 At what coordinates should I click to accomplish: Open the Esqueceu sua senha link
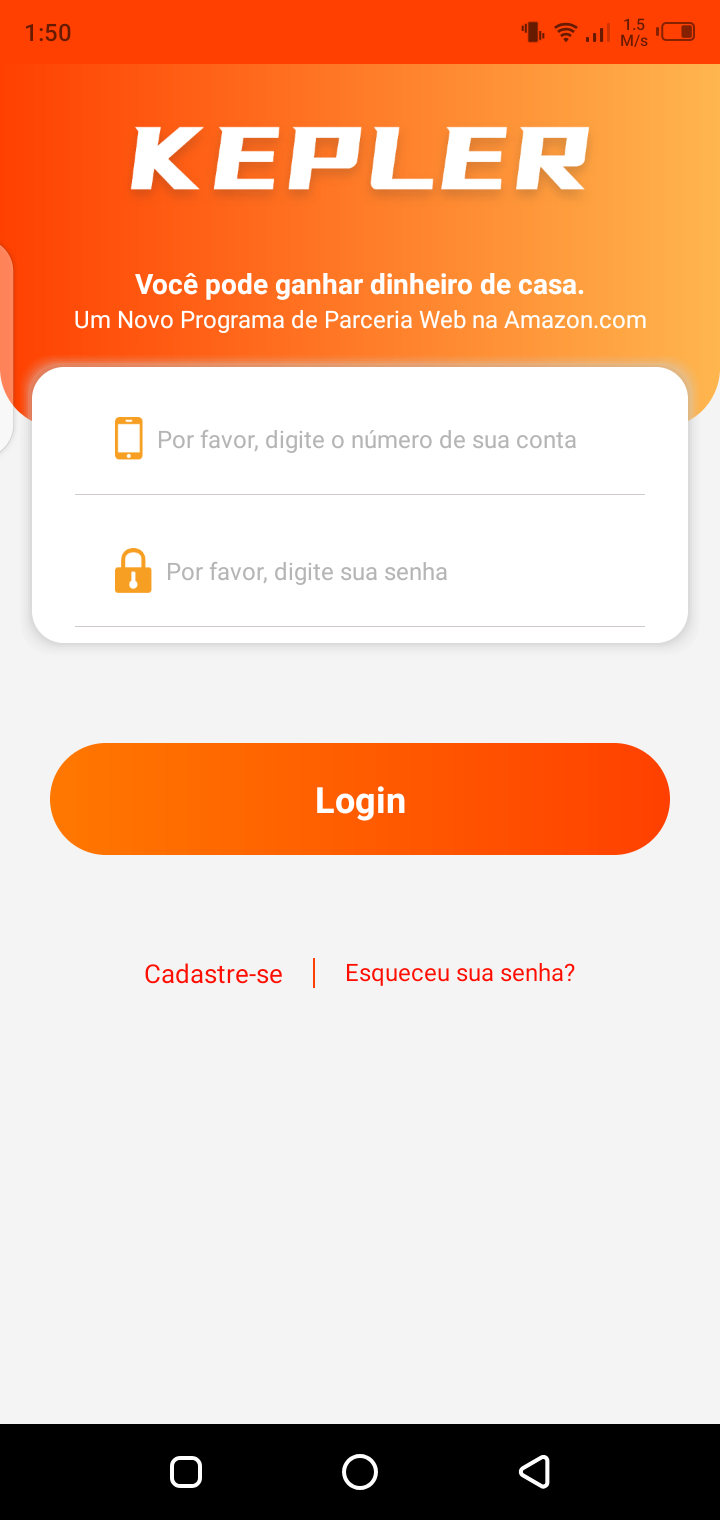tap(460, 973)
